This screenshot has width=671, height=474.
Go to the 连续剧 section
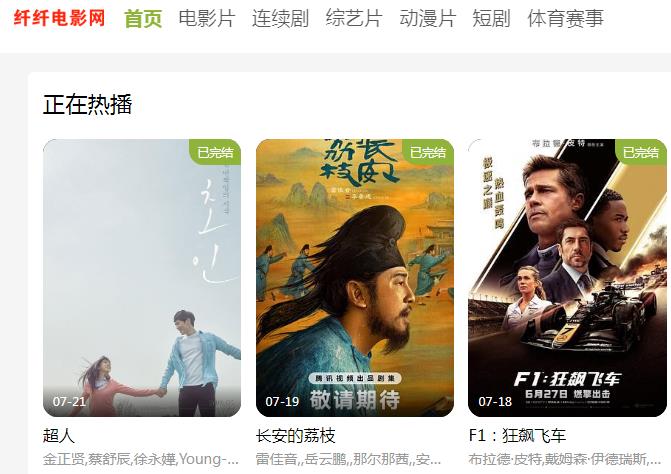[x=280, y=19]
